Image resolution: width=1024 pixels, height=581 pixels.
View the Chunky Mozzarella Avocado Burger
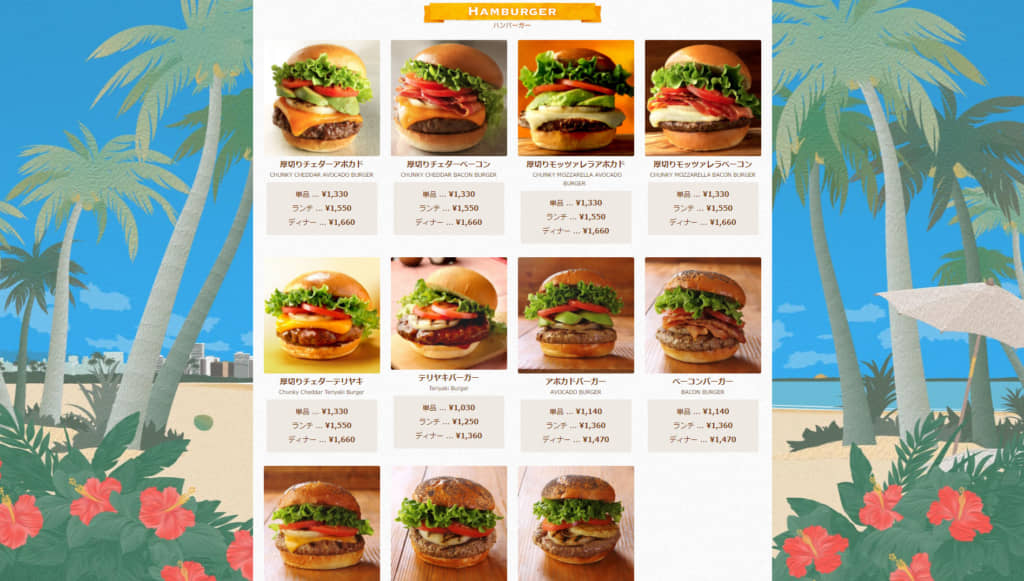click(576, 98)
